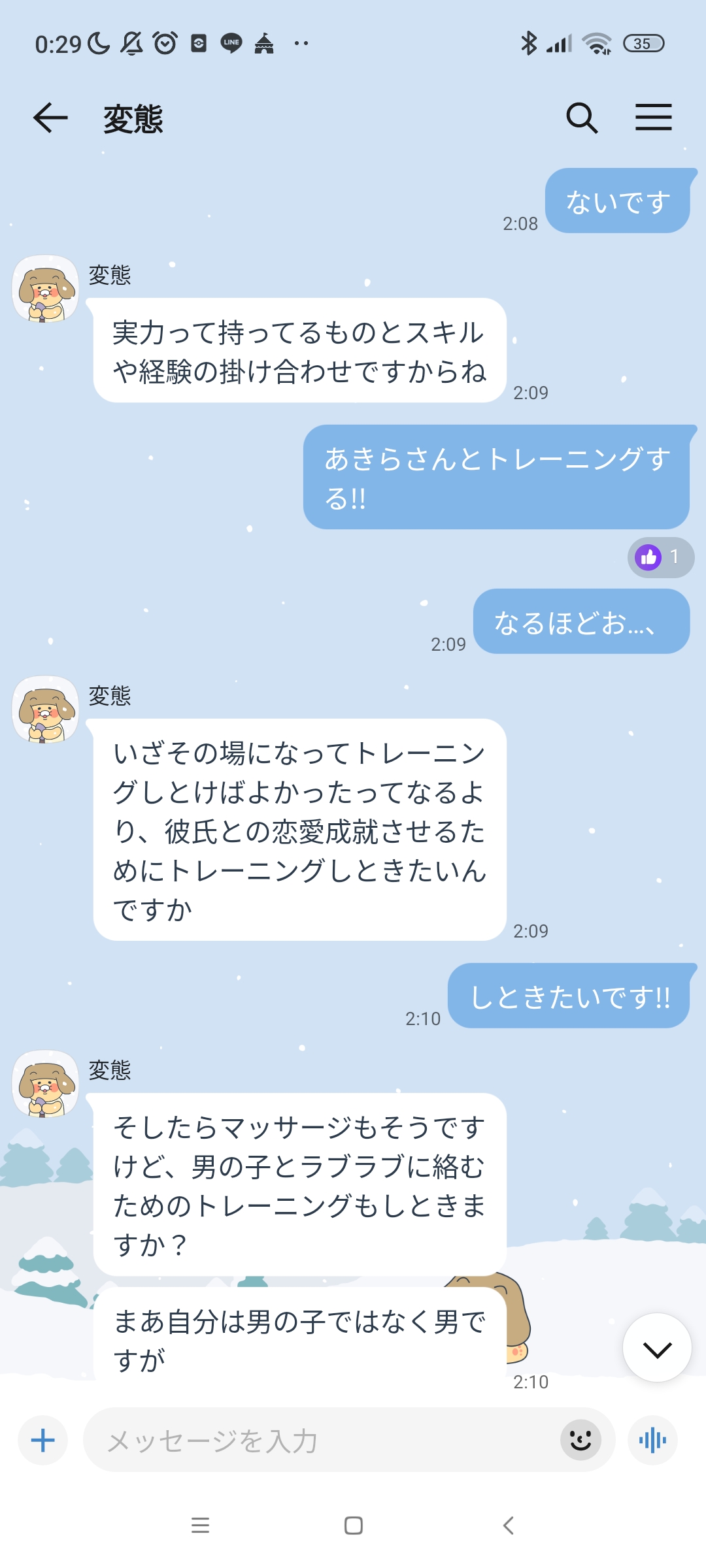Select the ないです message bubble

[x=616, y=201]
